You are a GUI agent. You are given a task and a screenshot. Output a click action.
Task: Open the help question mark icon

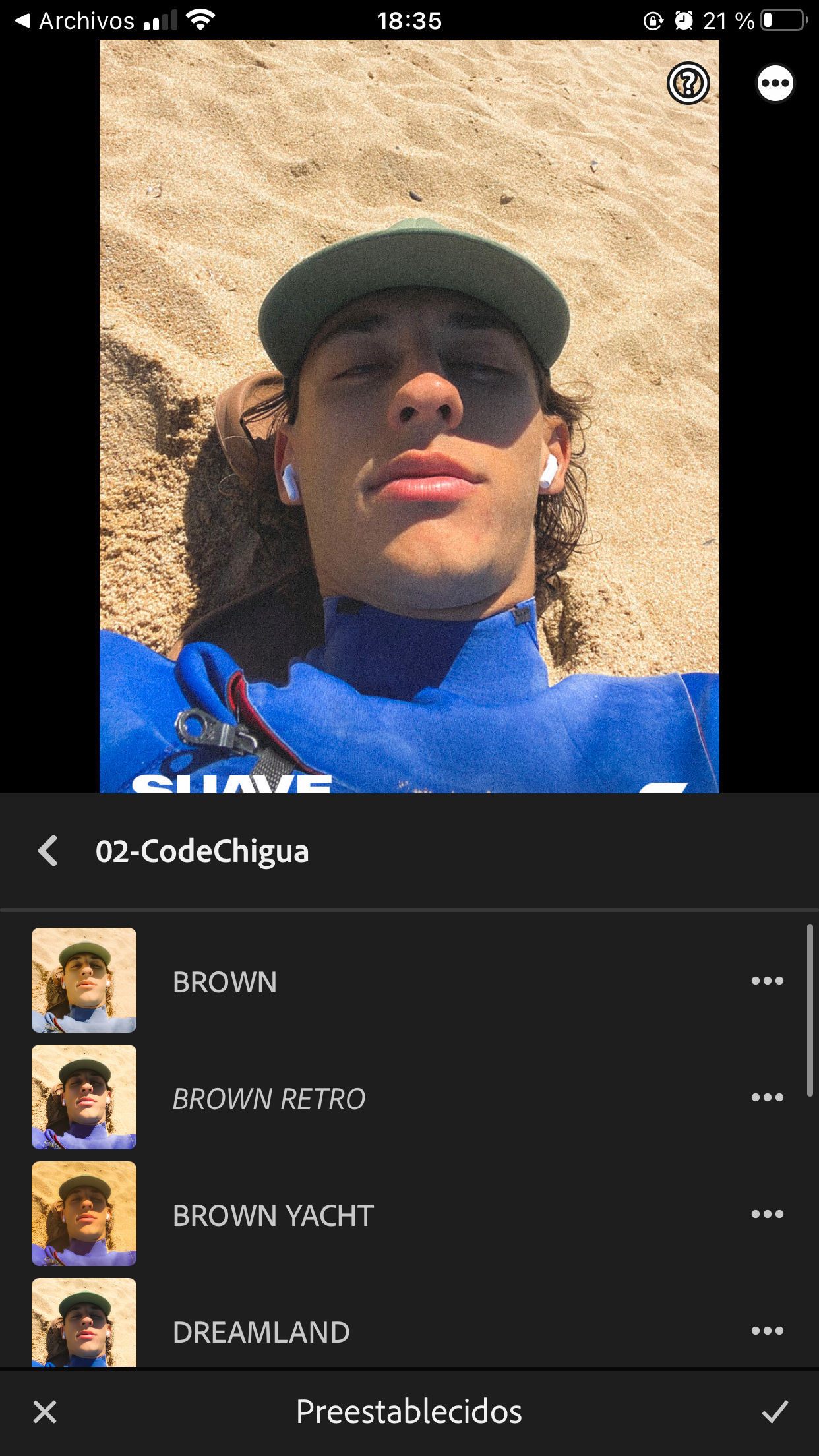point(688,83)
